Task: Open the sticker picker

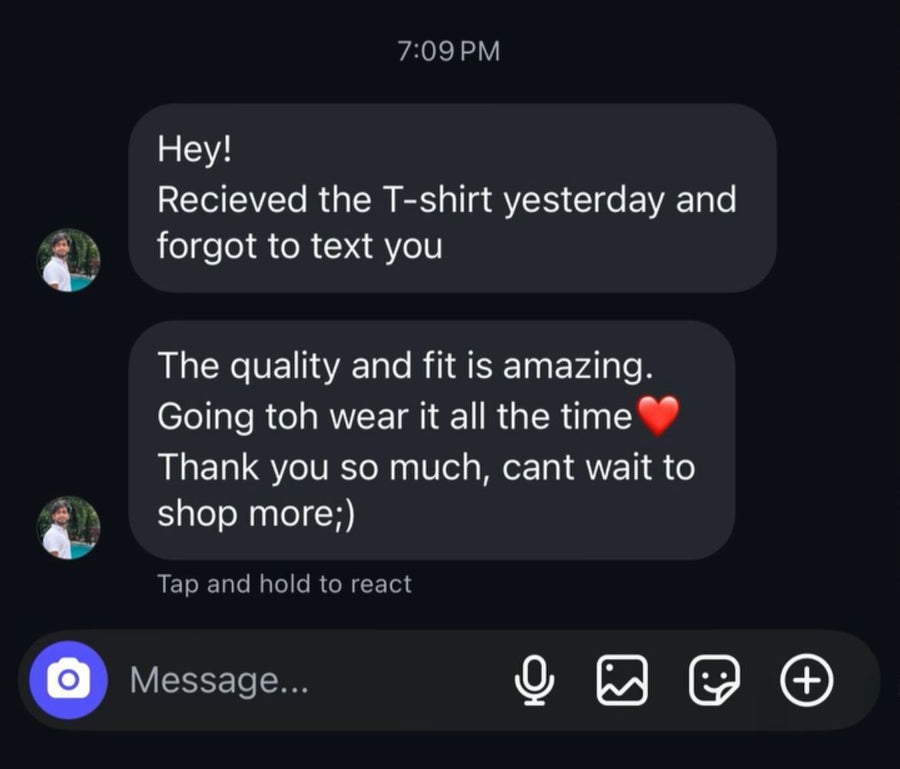Action: click(715, 681)
